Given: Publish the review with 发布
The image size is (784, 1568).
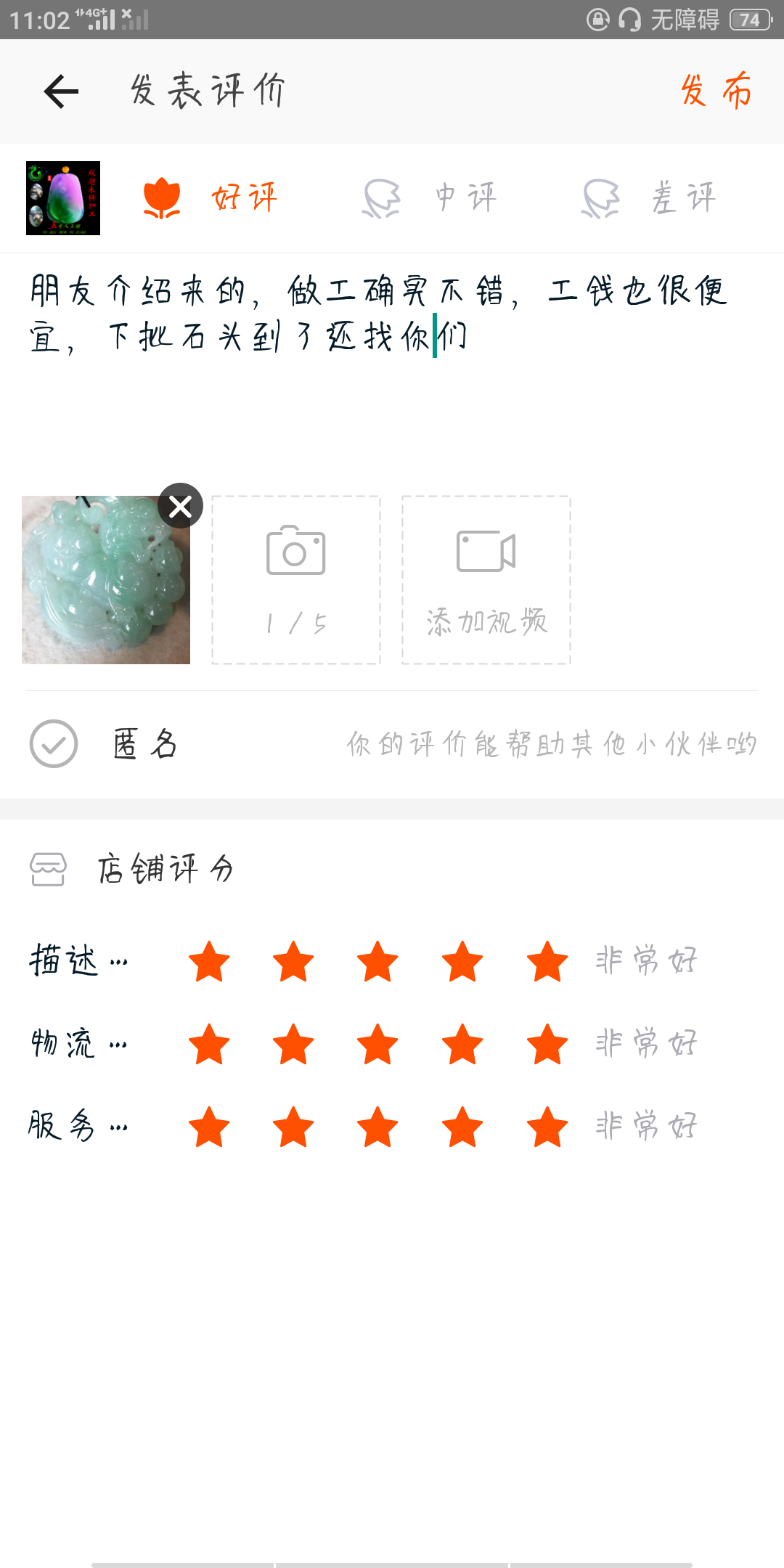Looking at the screenshot, I should point(716,91).
